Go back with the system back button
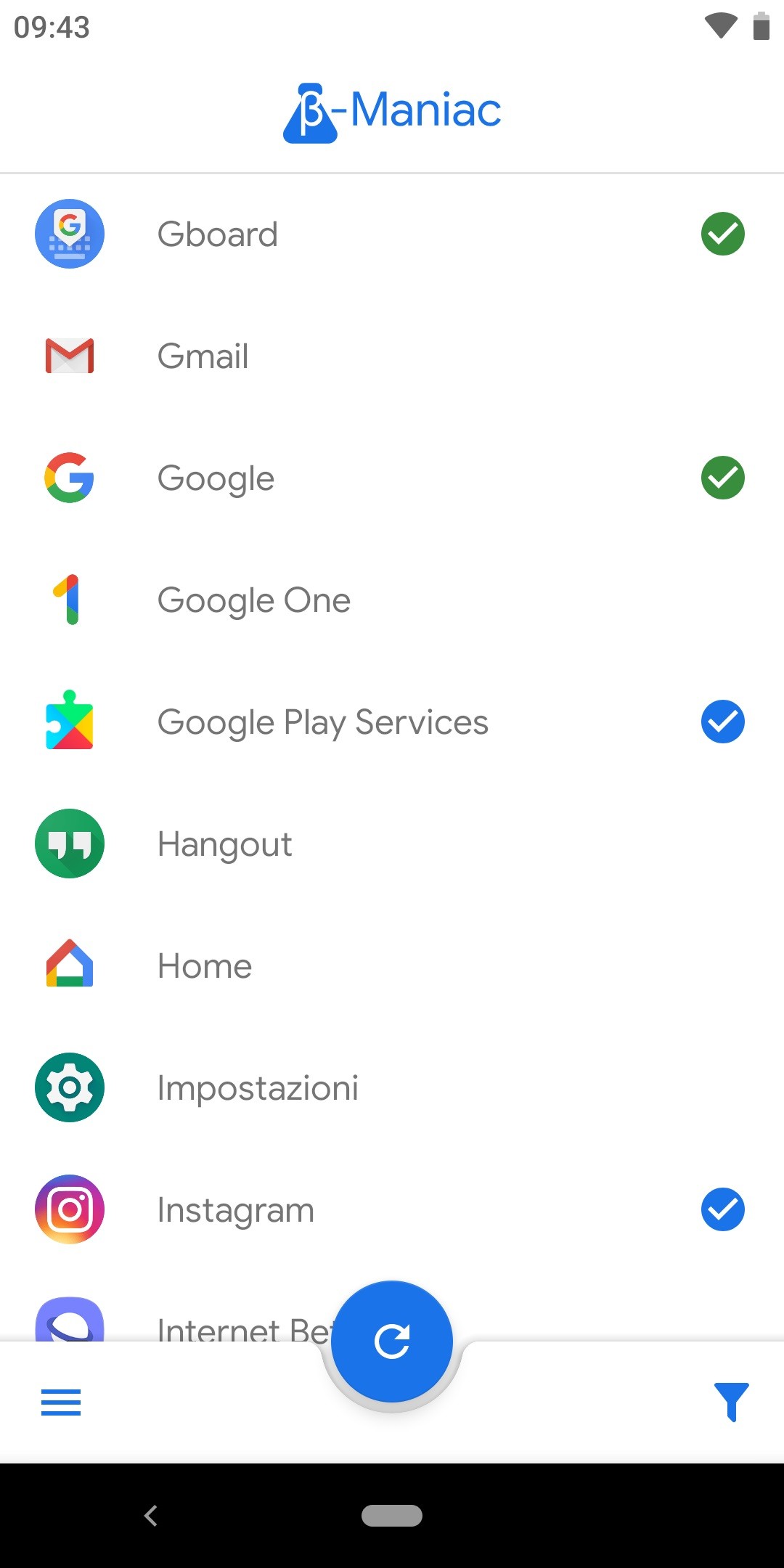The image size is (784, 1568). [151, 1516]
